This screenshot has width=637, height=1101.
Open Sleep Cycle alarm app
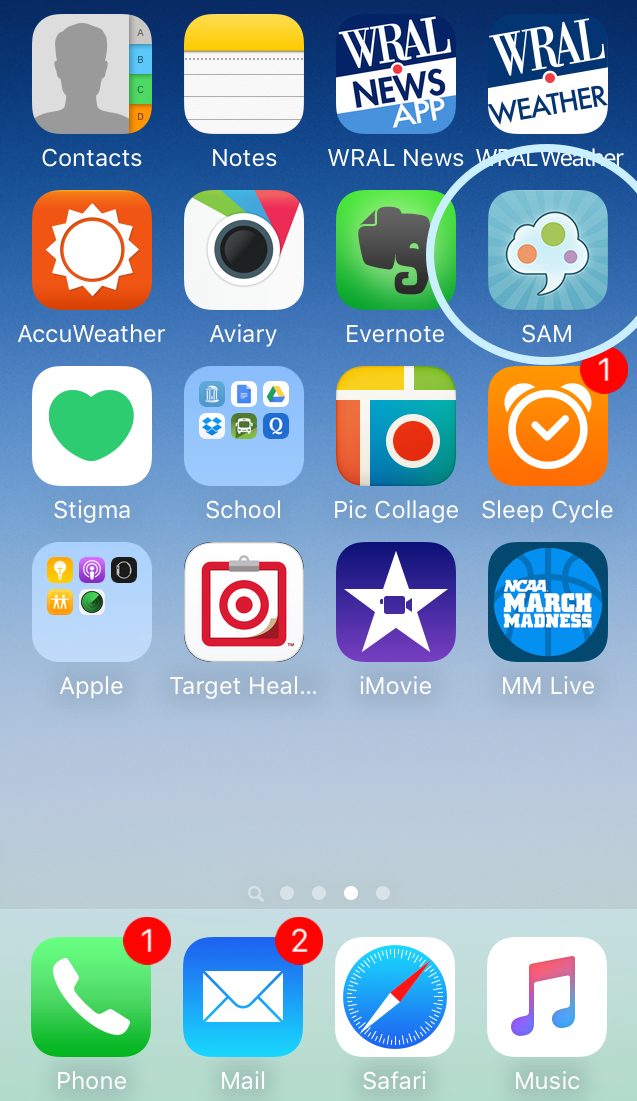pos(548,426)
